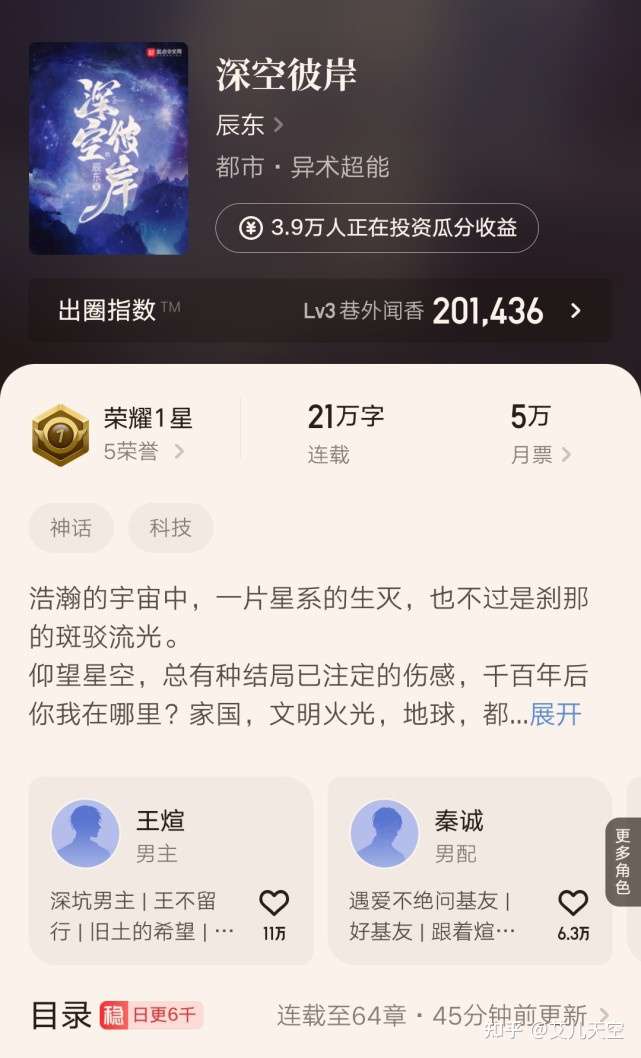The width and height of the screenshot is (641, 1058).
Task: Show 更多角色 more characters
Action: click(622, 861)
